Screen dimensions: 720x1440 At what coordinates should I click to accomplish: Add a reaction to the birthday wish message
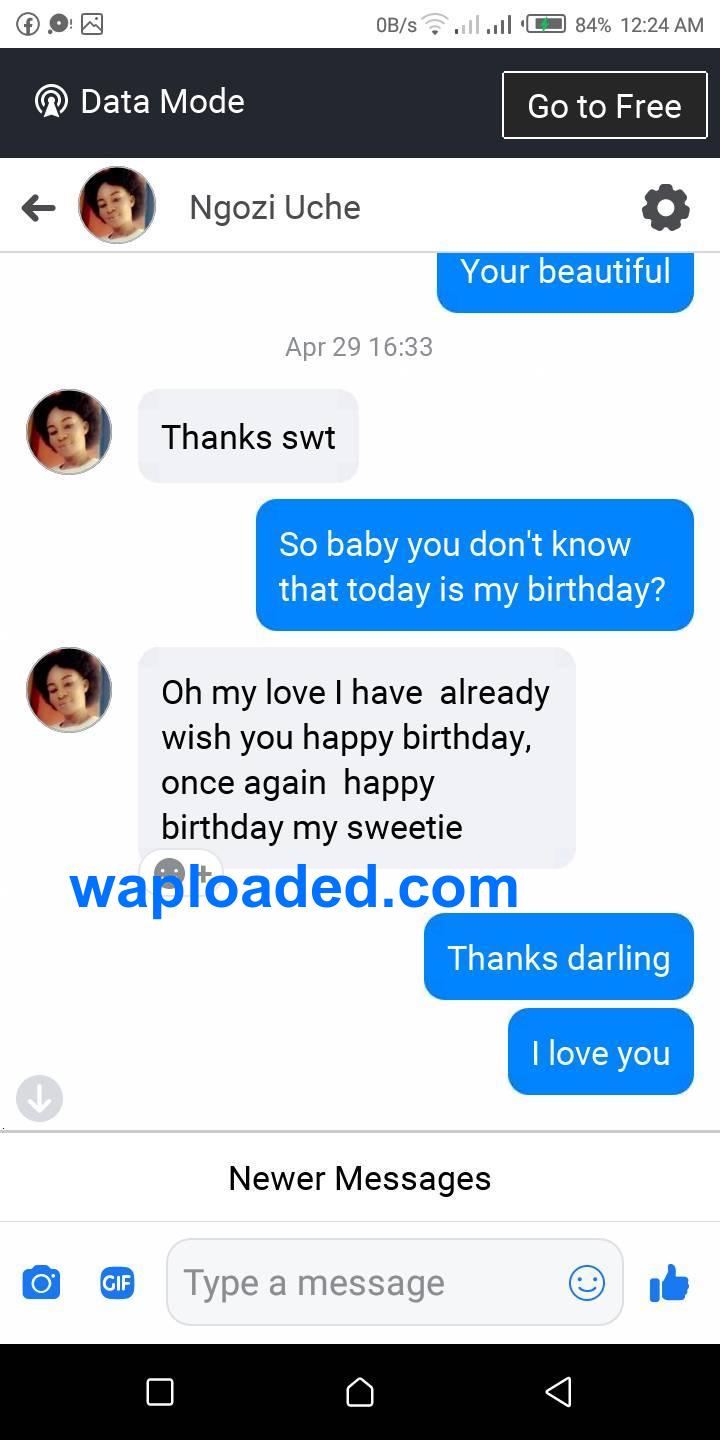click(x=183, y=873)
